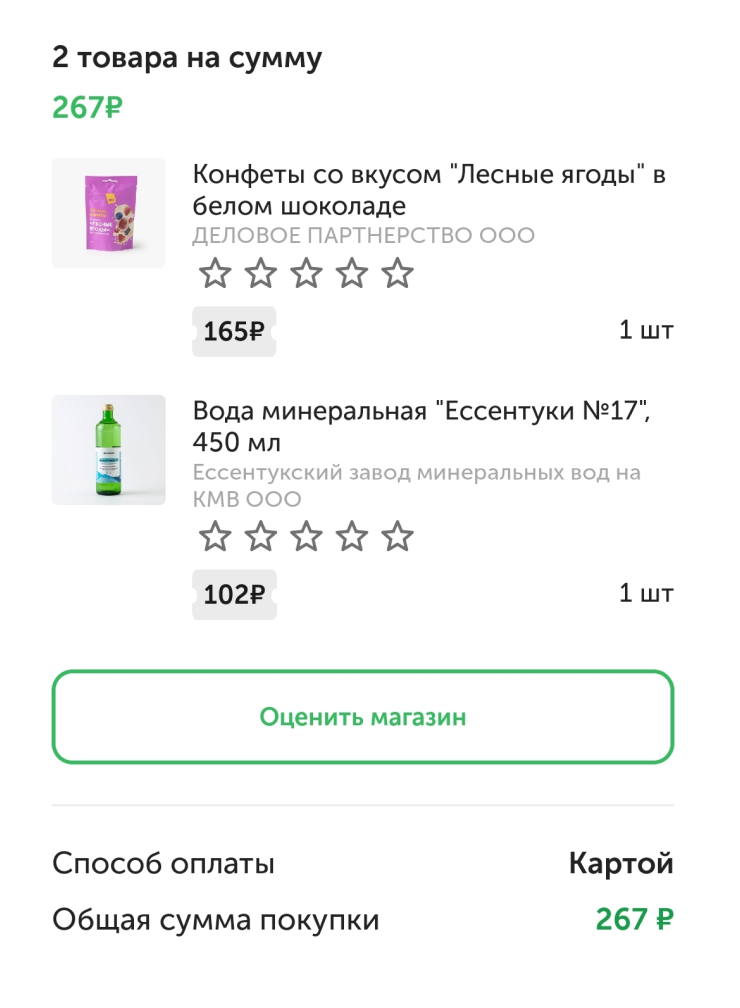Screen dimensions: 740x1008
Task: Open the «Конфеты со вкусом Лесные ягоды» item
Action: (429, 190)
